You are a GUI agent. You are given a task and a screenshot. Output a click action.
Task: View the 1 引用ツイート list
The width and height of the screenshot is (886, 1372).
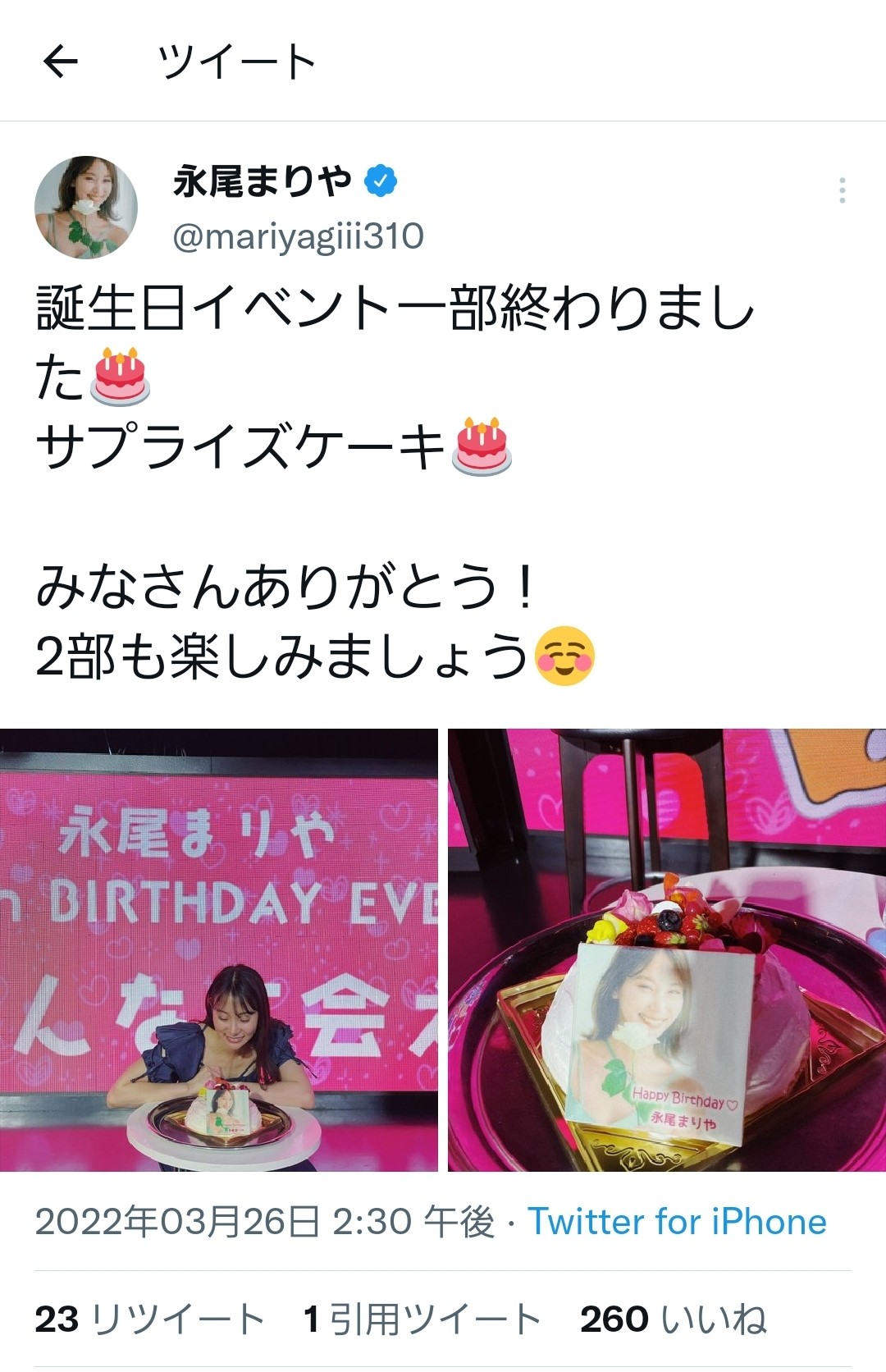[x=422, y=1319]
